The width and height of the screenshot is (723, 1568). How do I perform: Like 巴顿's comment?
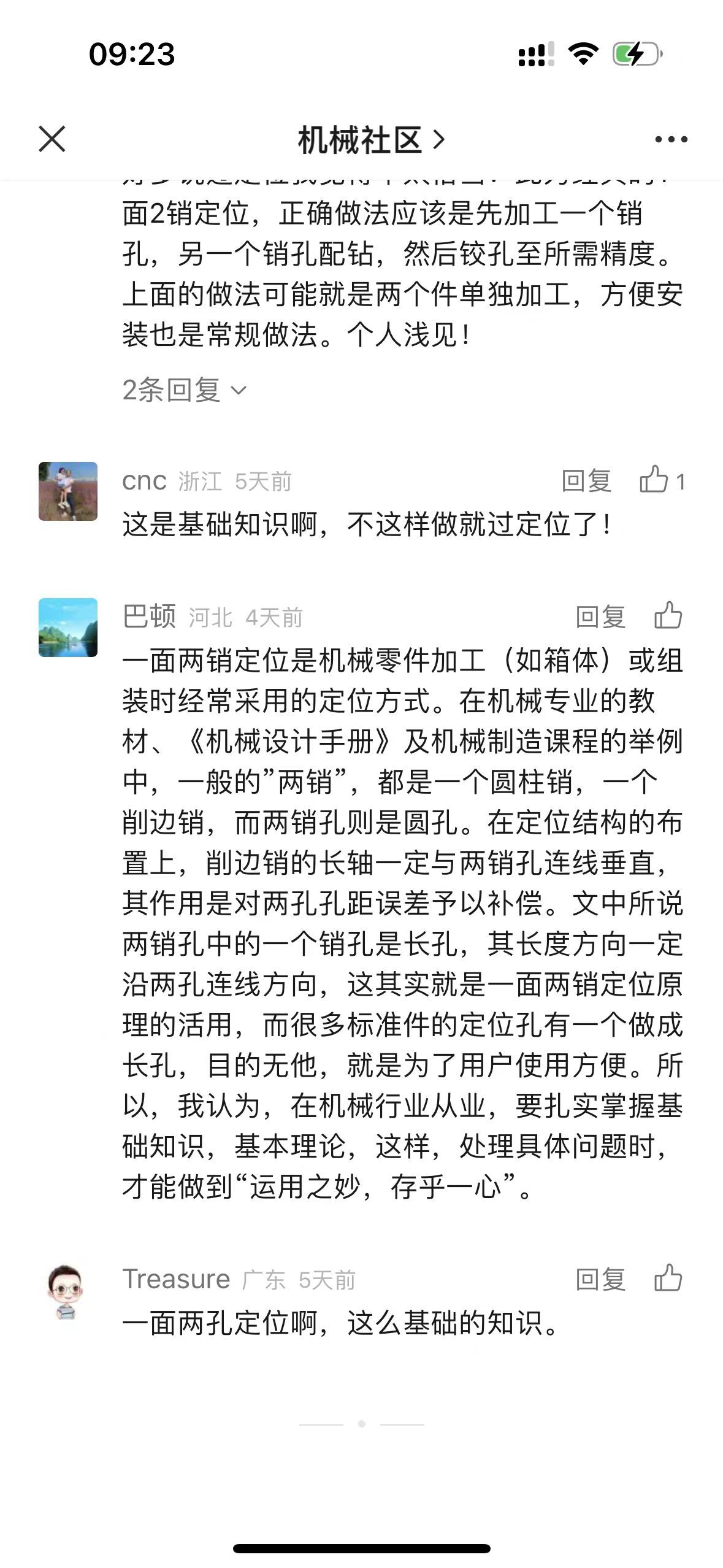[668, 616]
